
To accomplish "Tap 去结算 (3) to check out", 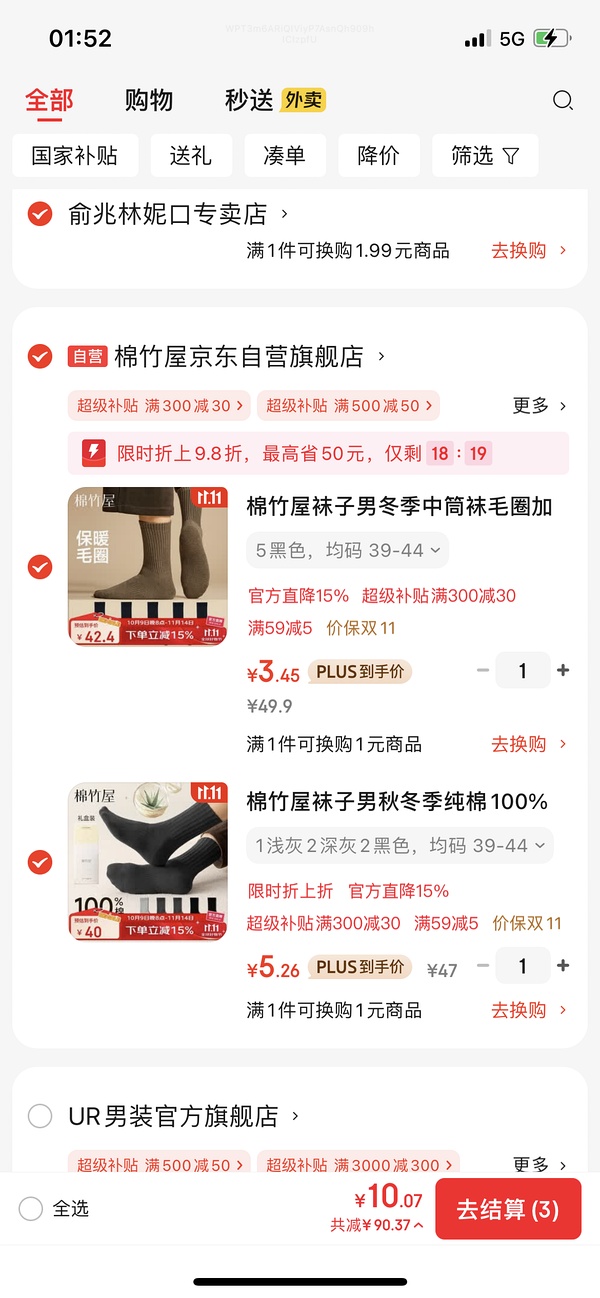I will [507, 1209].
